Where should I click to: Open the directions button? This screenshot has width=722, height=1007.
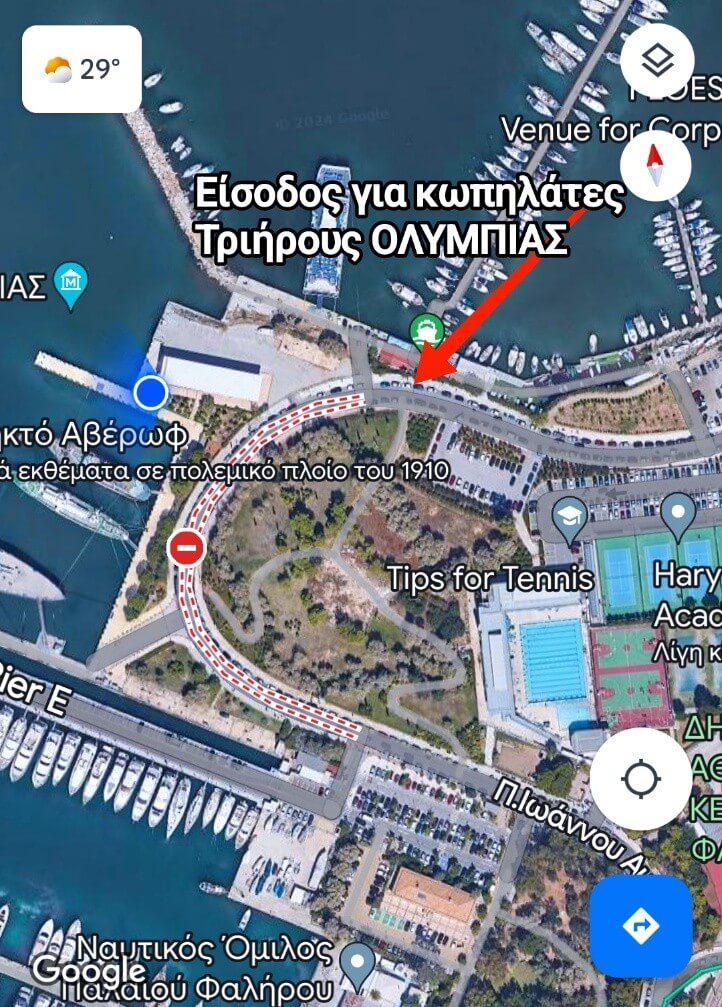640,925
